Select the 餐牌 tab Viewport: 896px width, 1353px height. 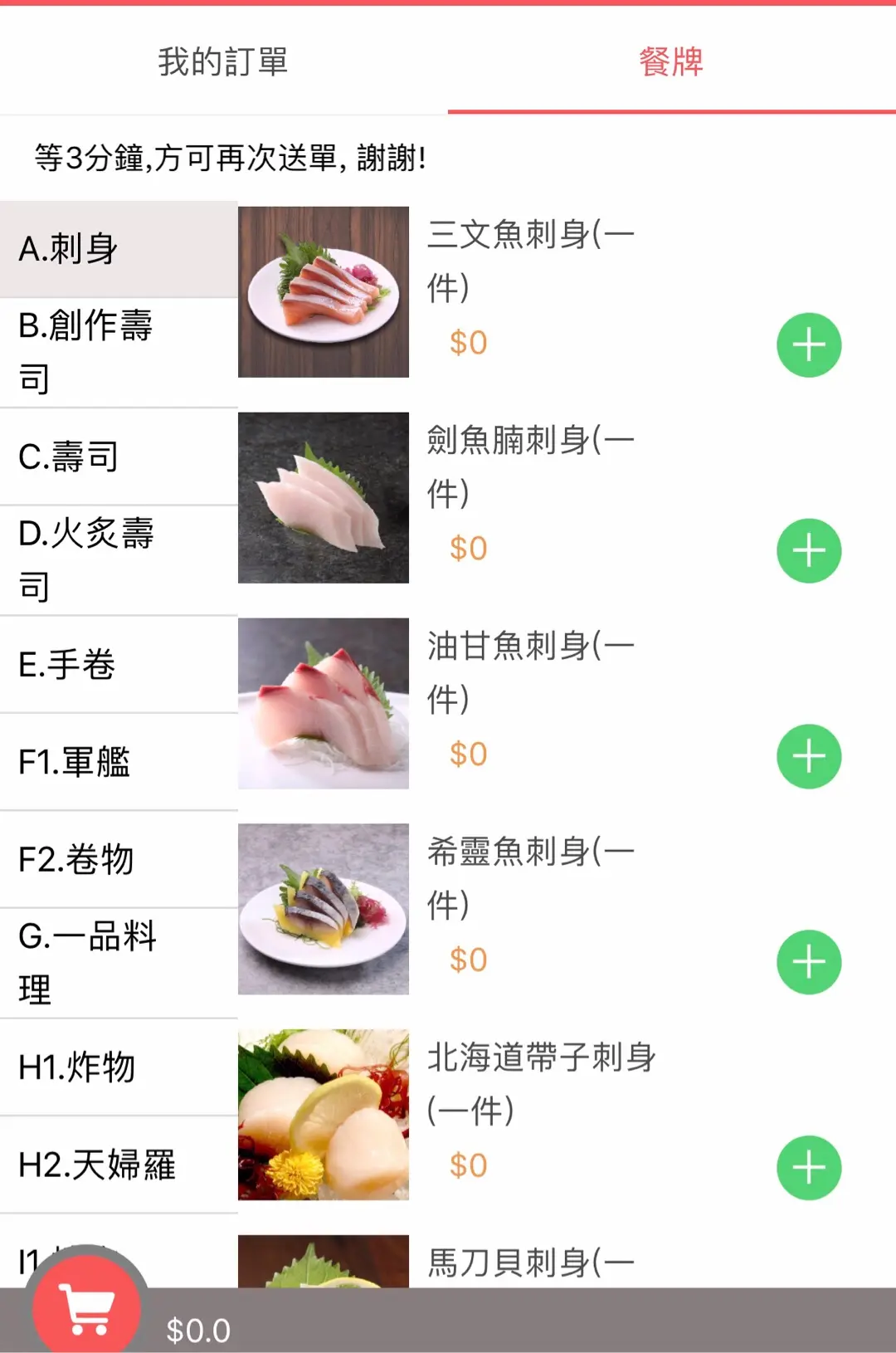pyautogui.click(x=671, y=62)
